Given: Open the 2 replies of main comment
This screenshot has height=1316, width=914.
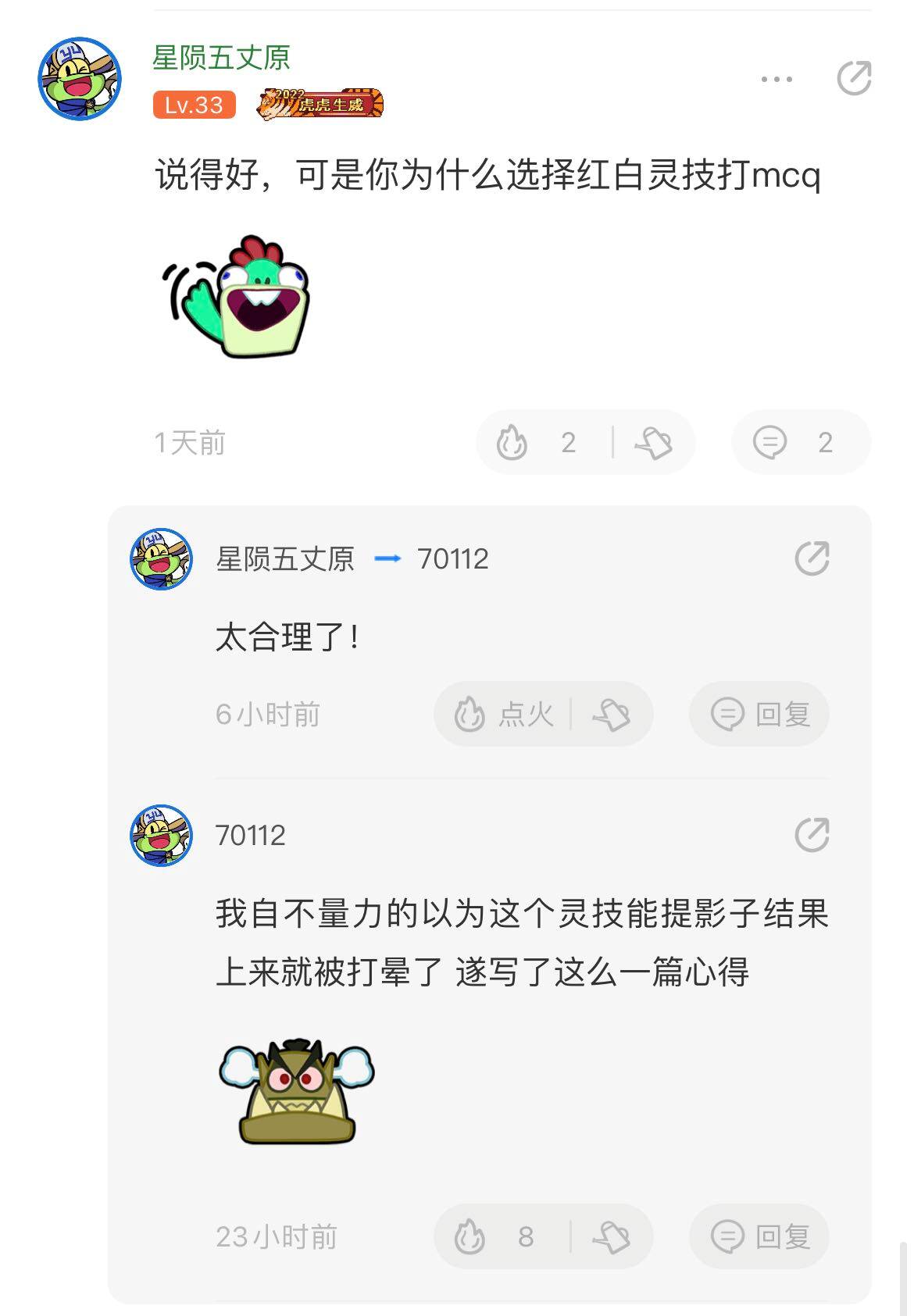Looking at the screenshot, I should tap(799, 443).
